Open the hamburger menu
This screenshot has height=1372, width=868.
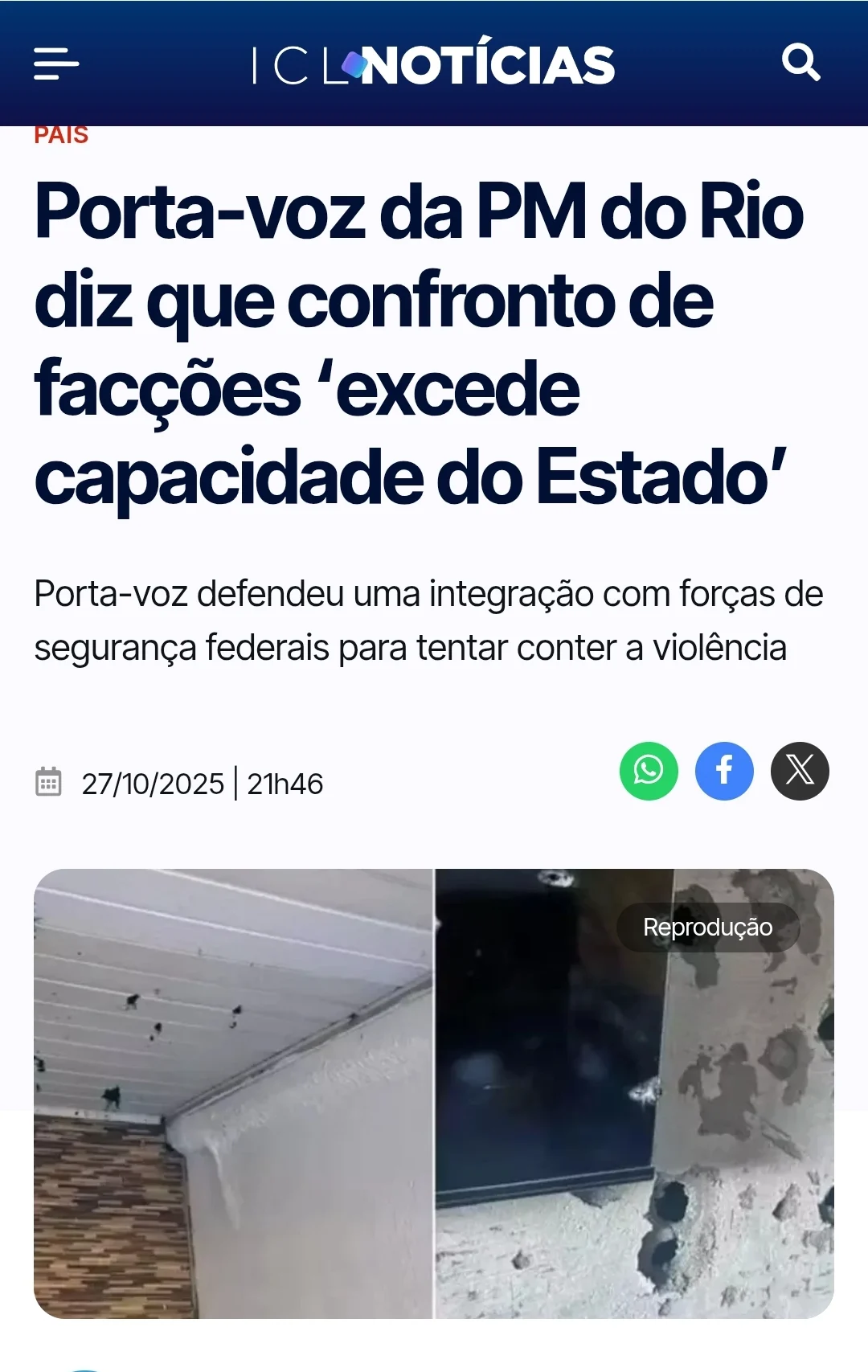(56, 63)
